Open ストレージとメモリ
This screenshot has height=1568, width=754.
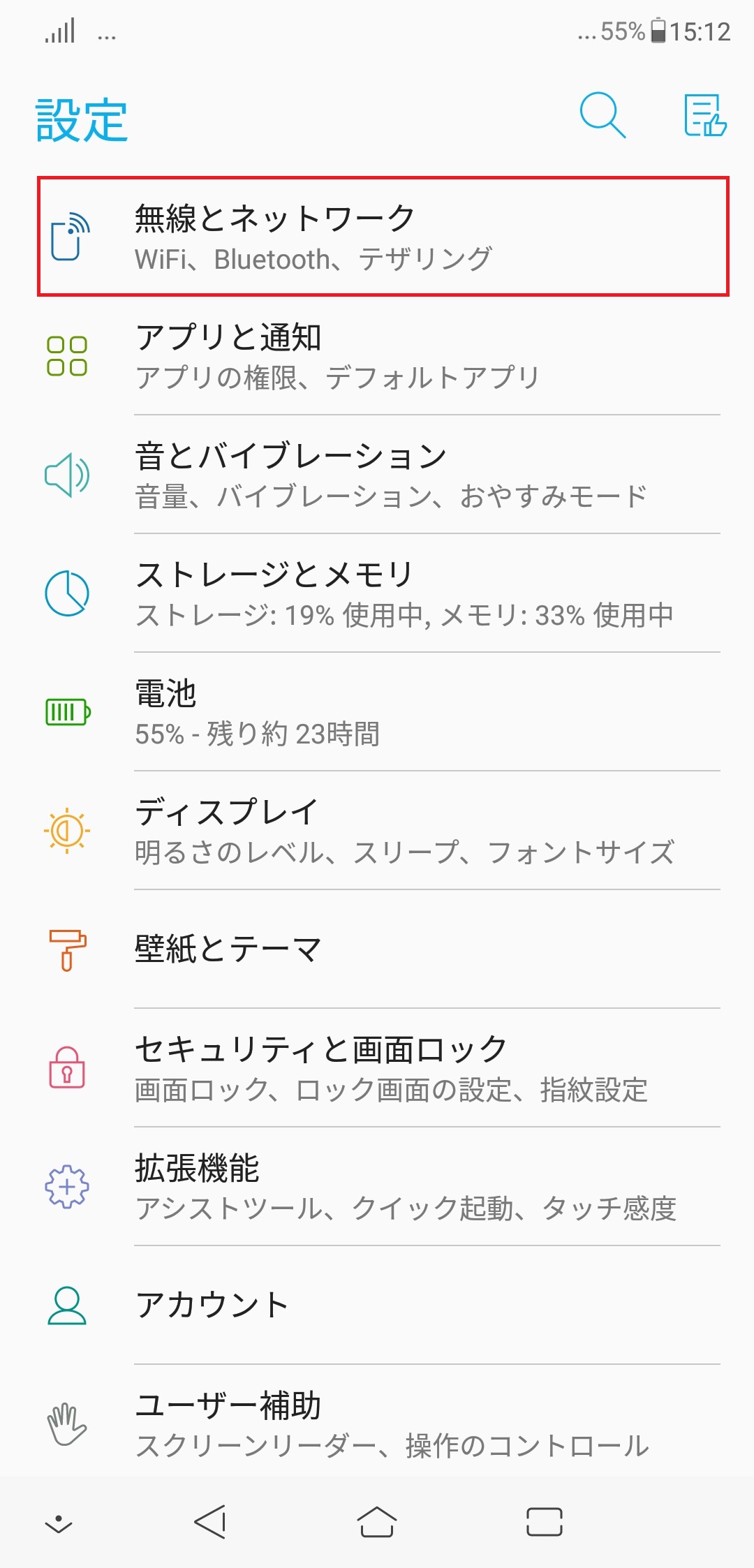point(377,593)
